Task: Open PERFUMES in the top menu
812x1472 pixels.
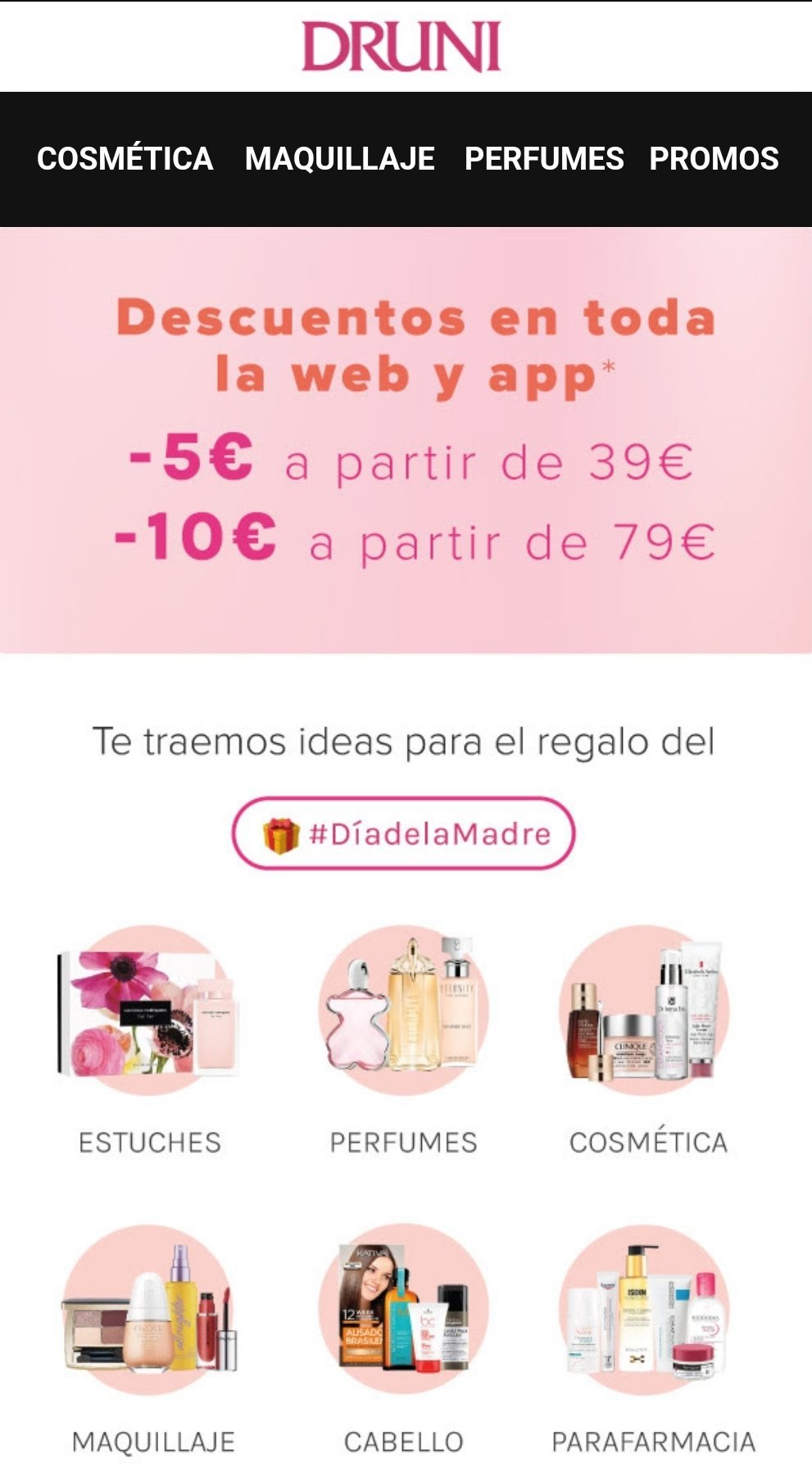Action: click(544, 158)
